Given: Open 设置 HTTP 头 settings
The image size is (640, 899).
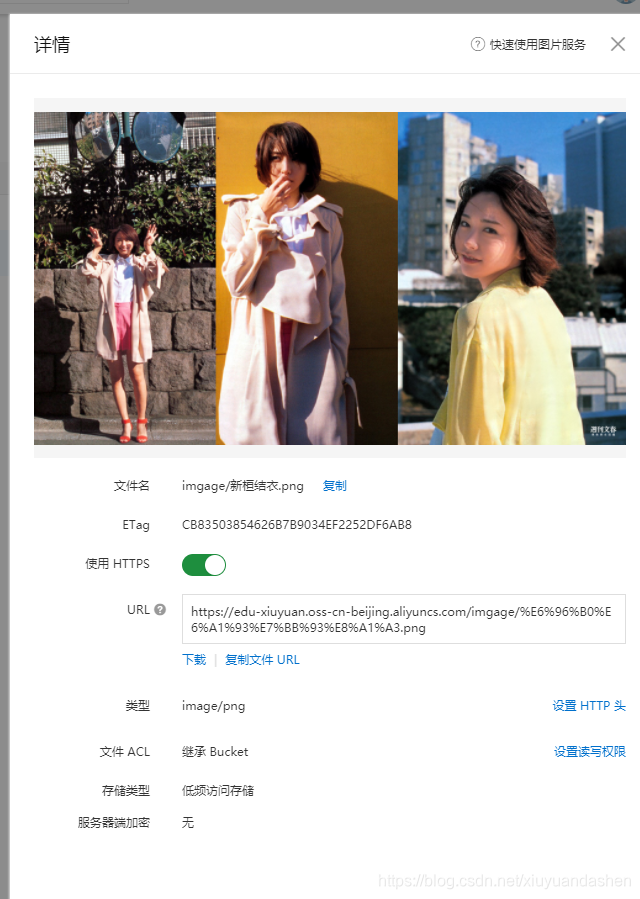Looking at the screenshot, I should [x=588, y=706].
